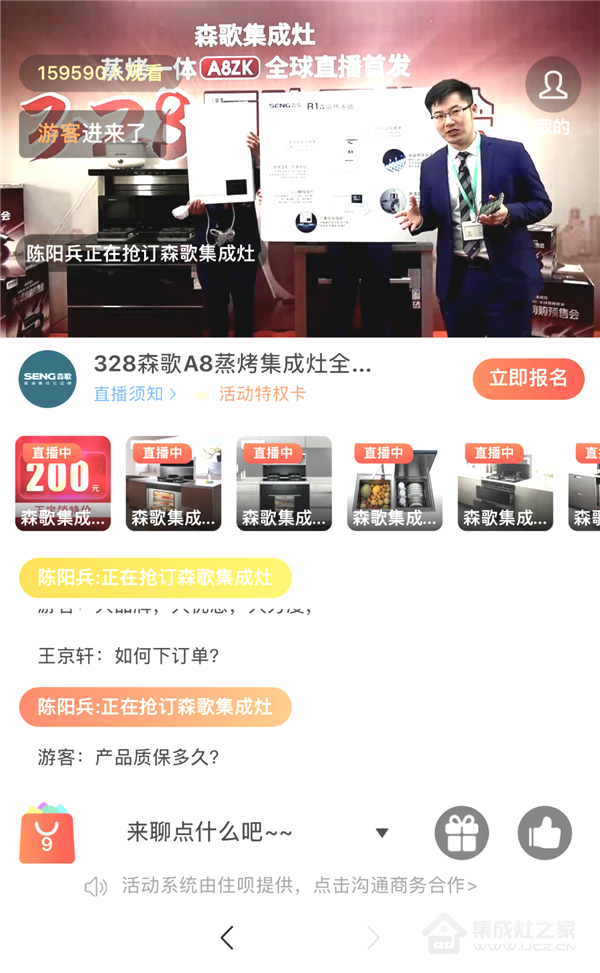Viewport: 600px width, 973px height.
Task: Open the SENG 森歌 host avatar
Action: point(47,379)
